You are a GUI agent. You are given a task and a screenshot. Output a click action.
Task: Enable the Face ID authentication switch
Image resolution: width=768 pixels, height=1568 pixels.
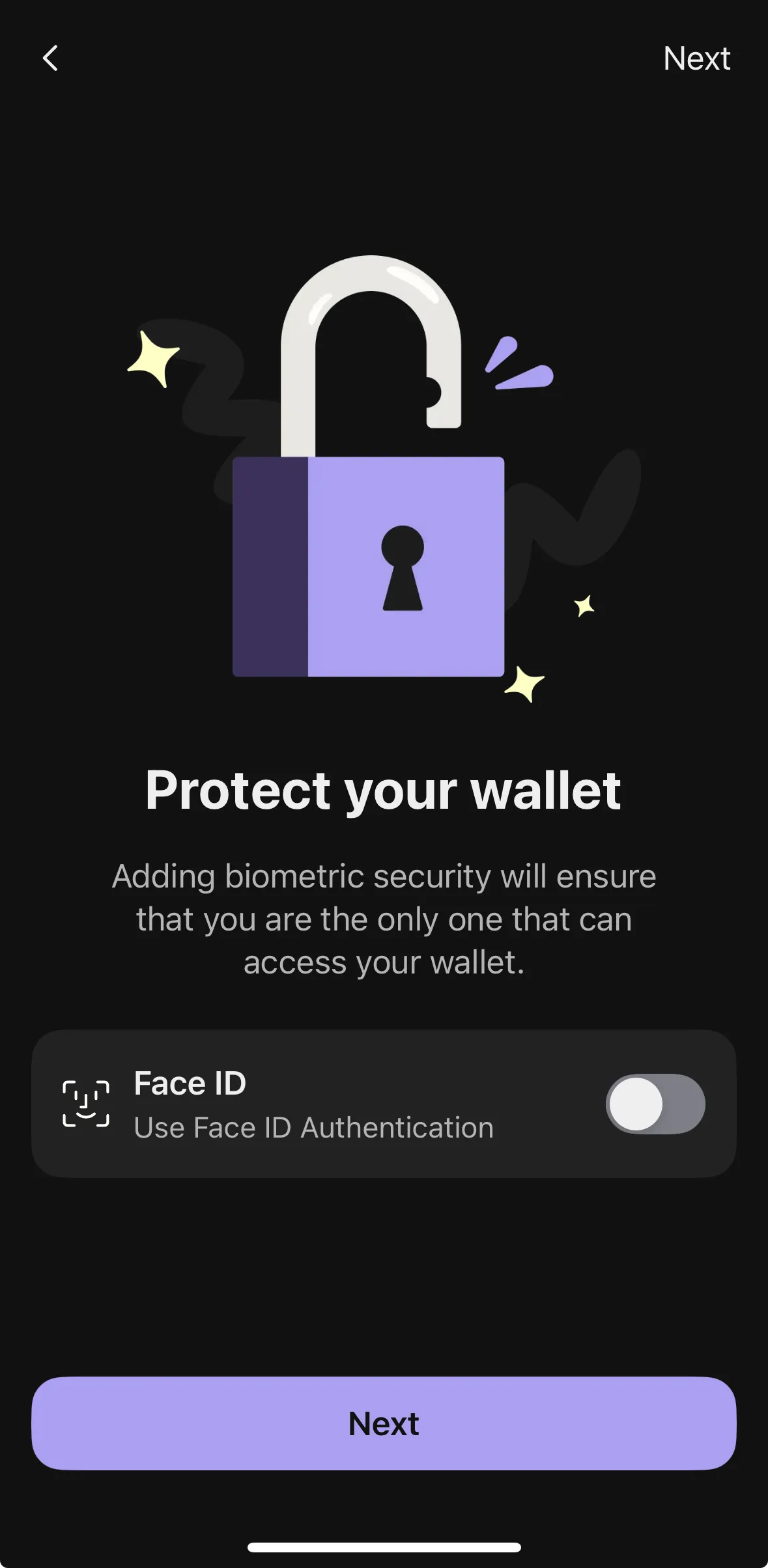pos(655,1104)
